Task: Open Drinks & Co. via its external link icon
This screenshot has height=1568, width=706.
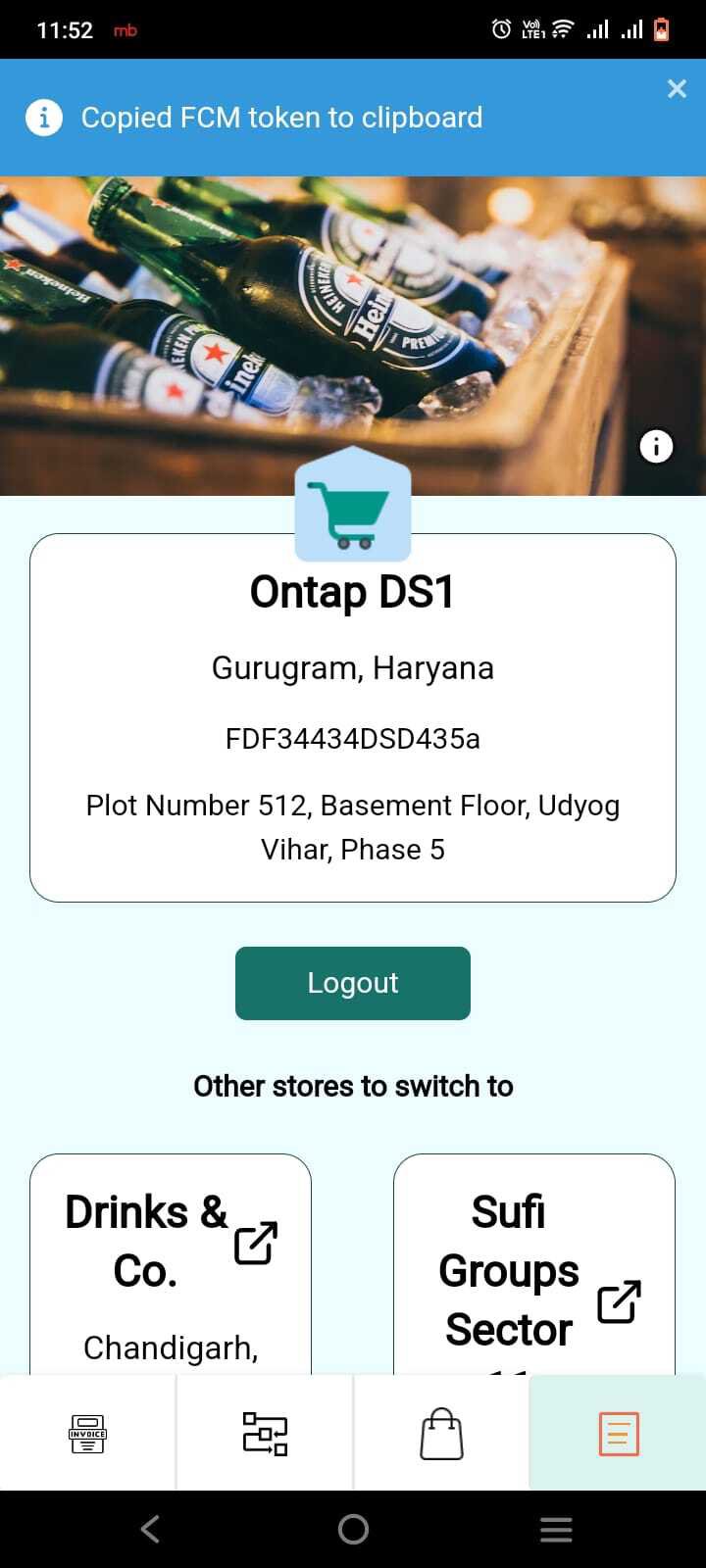Action: pos(257,1246)
